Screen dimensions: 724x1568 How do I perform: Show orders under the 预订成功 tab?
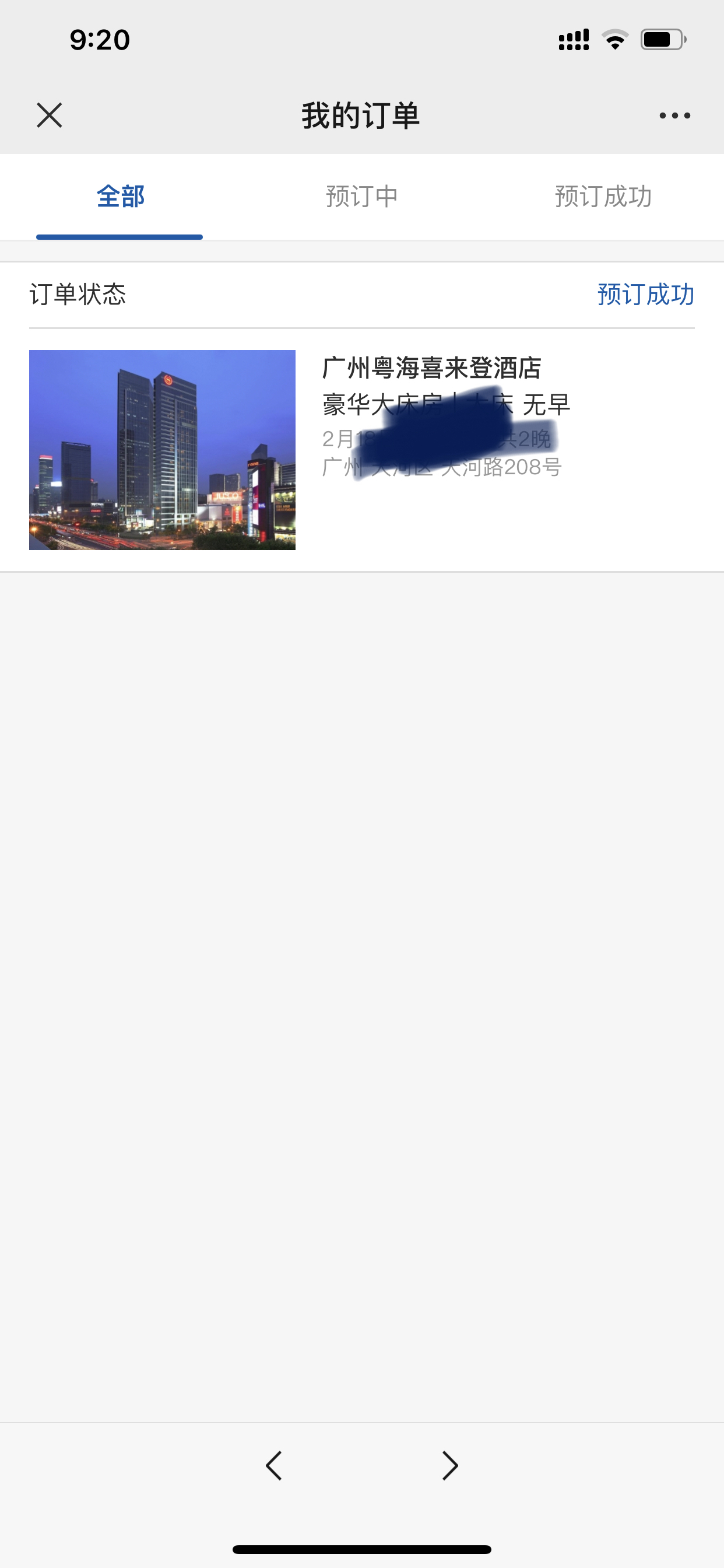[x=603, y=197]
